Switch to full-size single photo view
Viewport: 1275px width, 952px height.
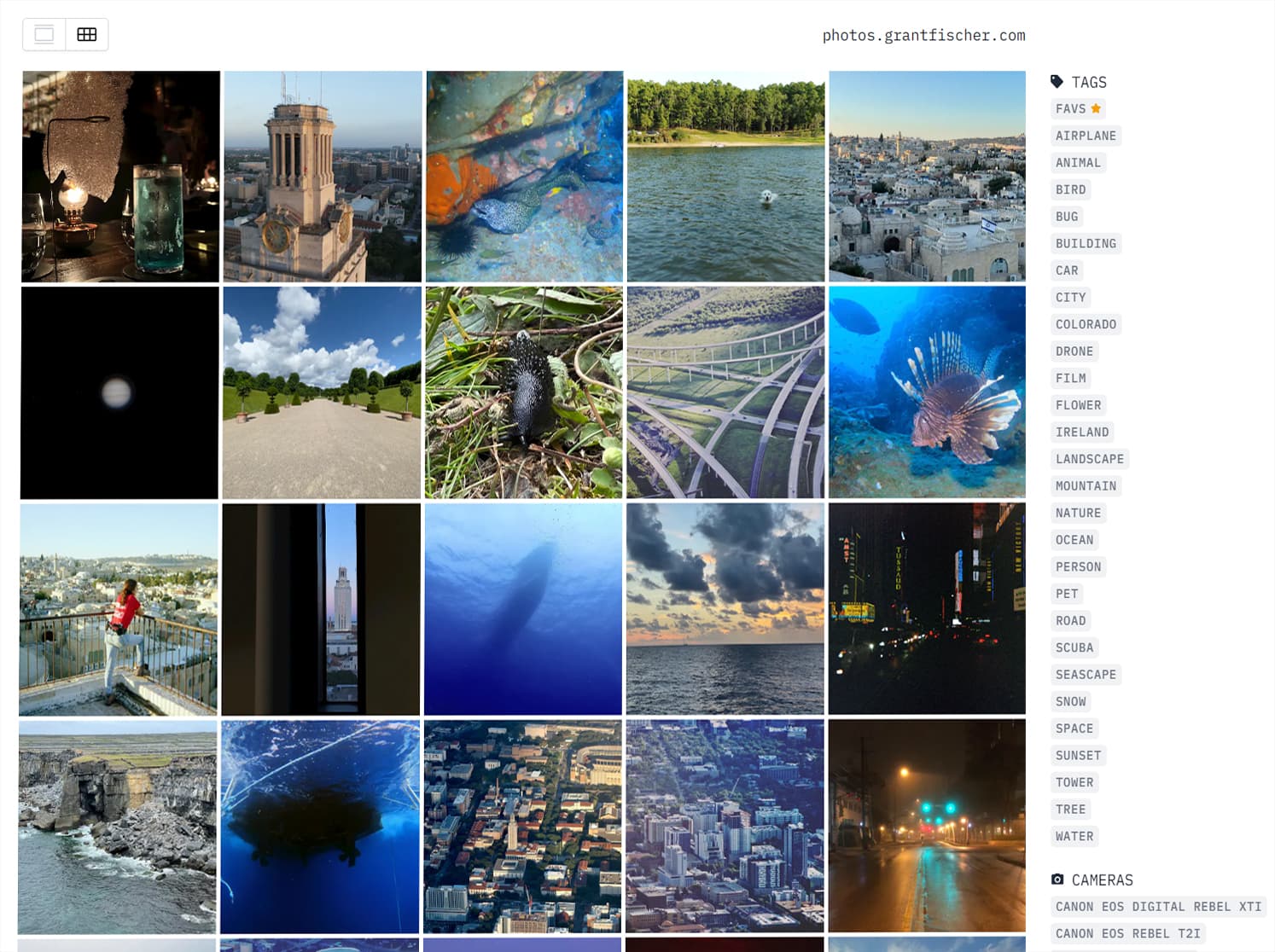click(x=44, y=35)
